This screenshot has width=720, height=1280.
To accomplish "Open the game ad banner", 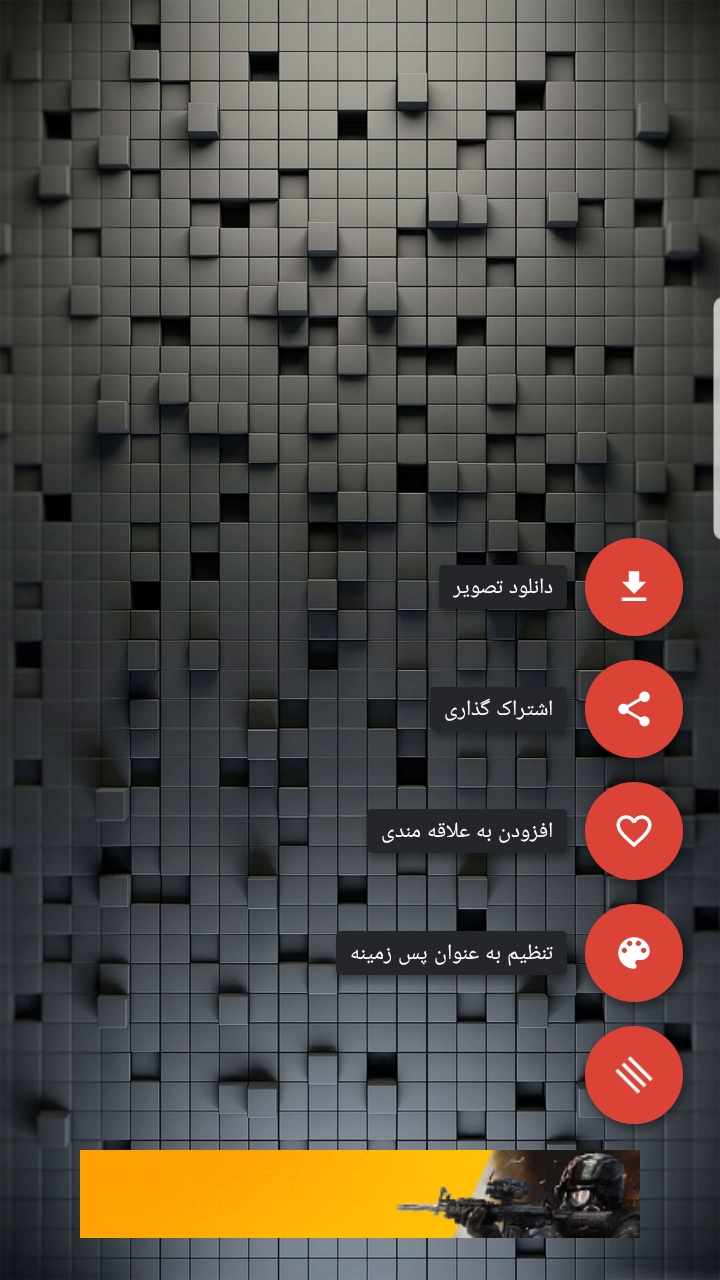I will [360, 1193].
